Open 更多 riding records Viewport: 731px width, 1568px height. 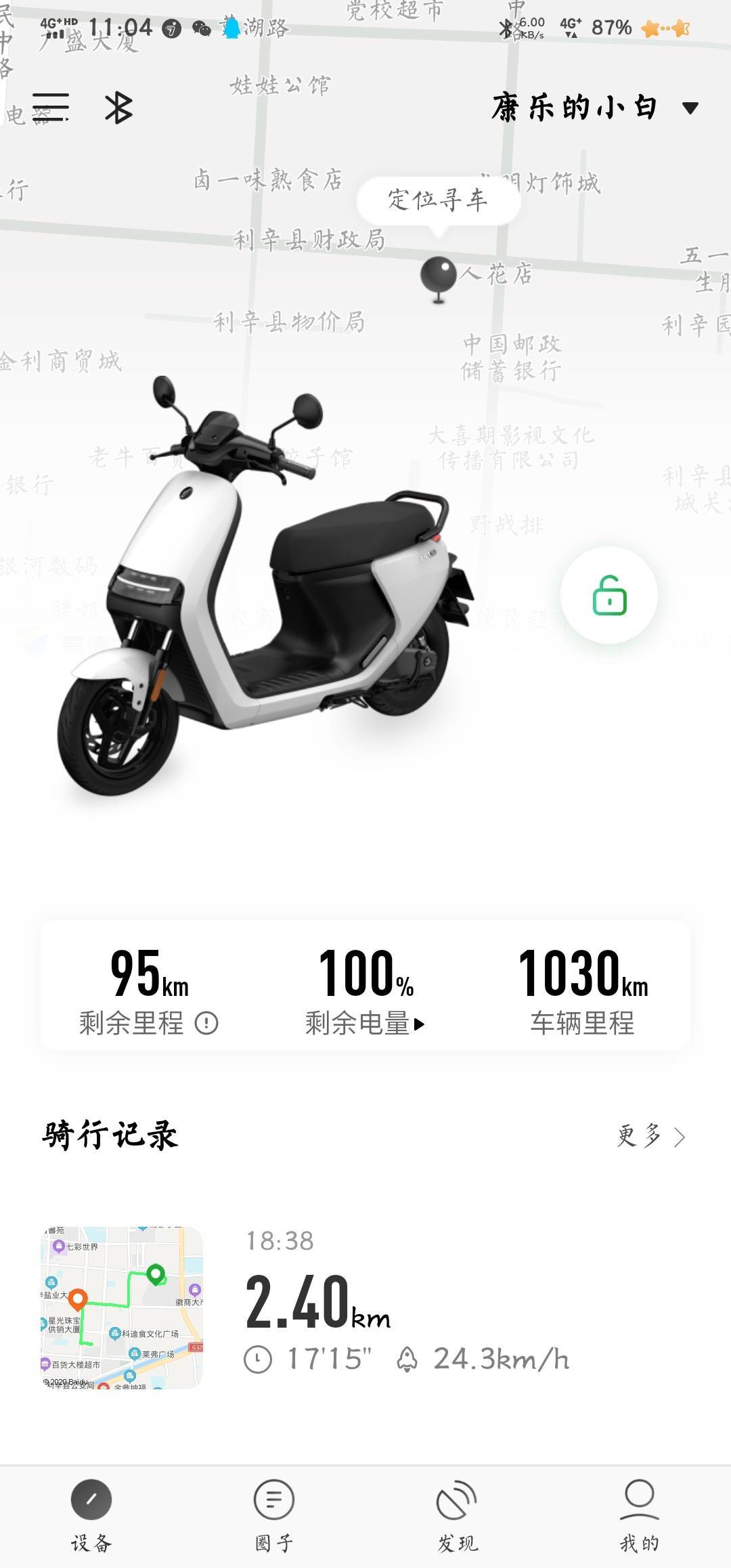pos(650,1136)
